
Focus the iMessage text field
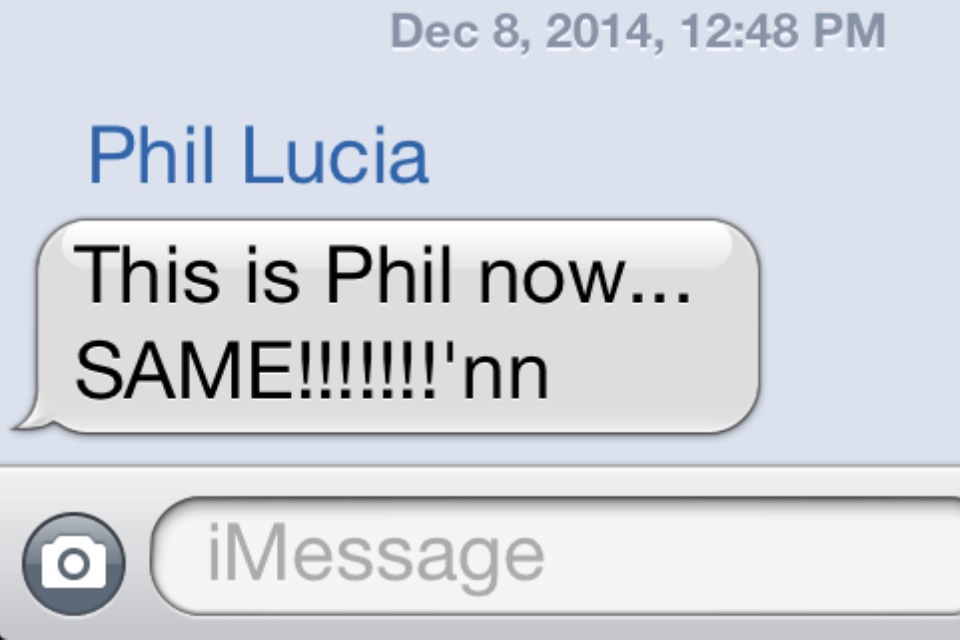pos(560,556)
